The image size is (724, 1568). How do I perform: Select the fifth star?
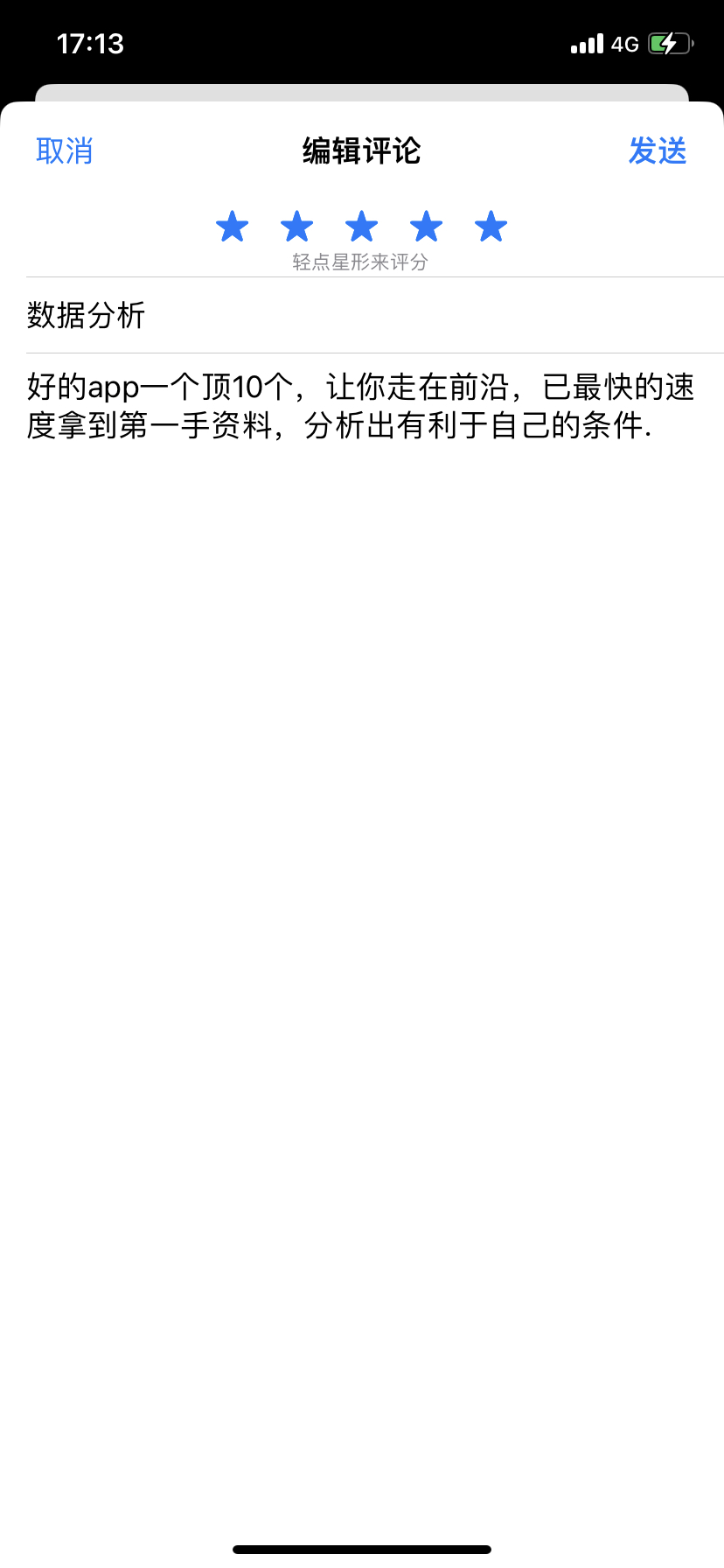tap(491, 227)
